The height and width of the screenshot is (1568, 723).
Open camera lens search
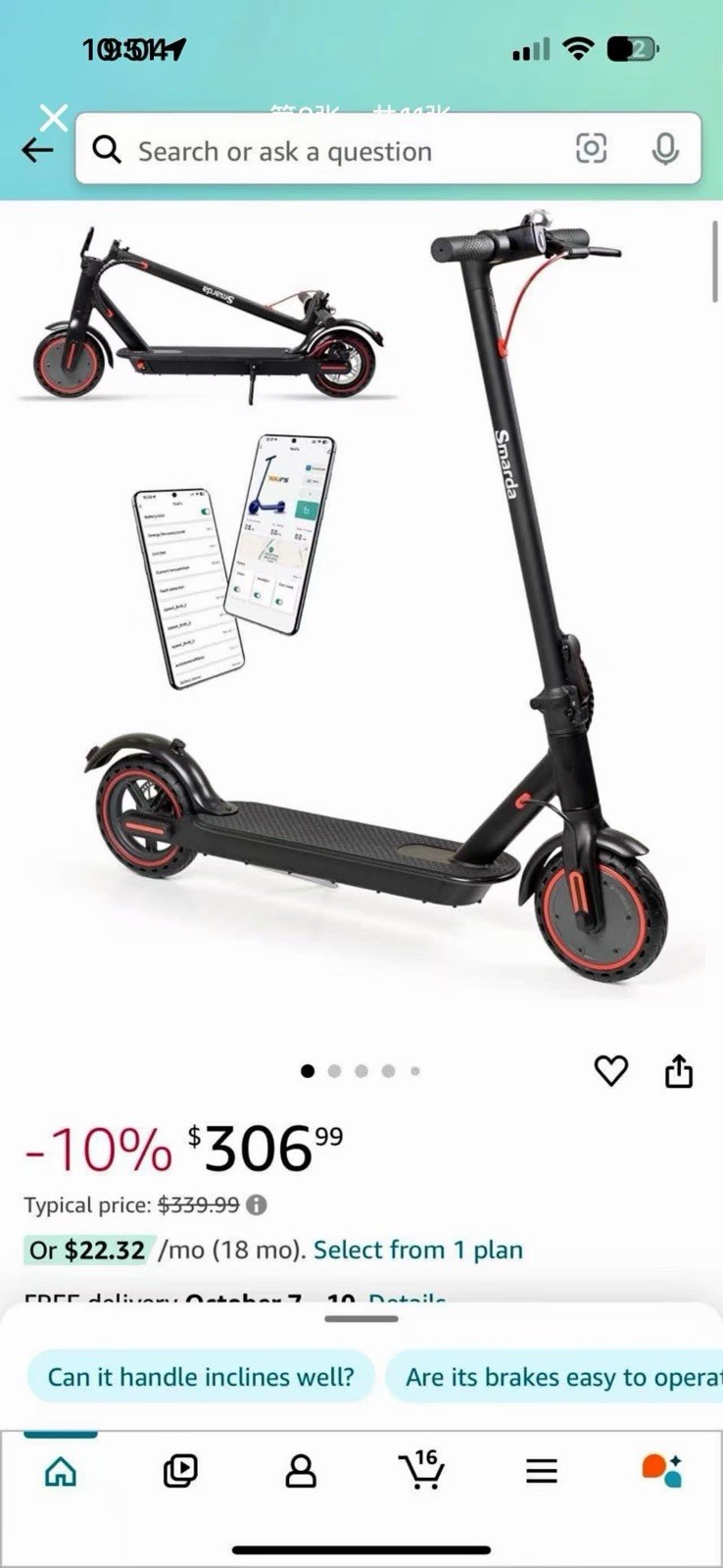591,149
